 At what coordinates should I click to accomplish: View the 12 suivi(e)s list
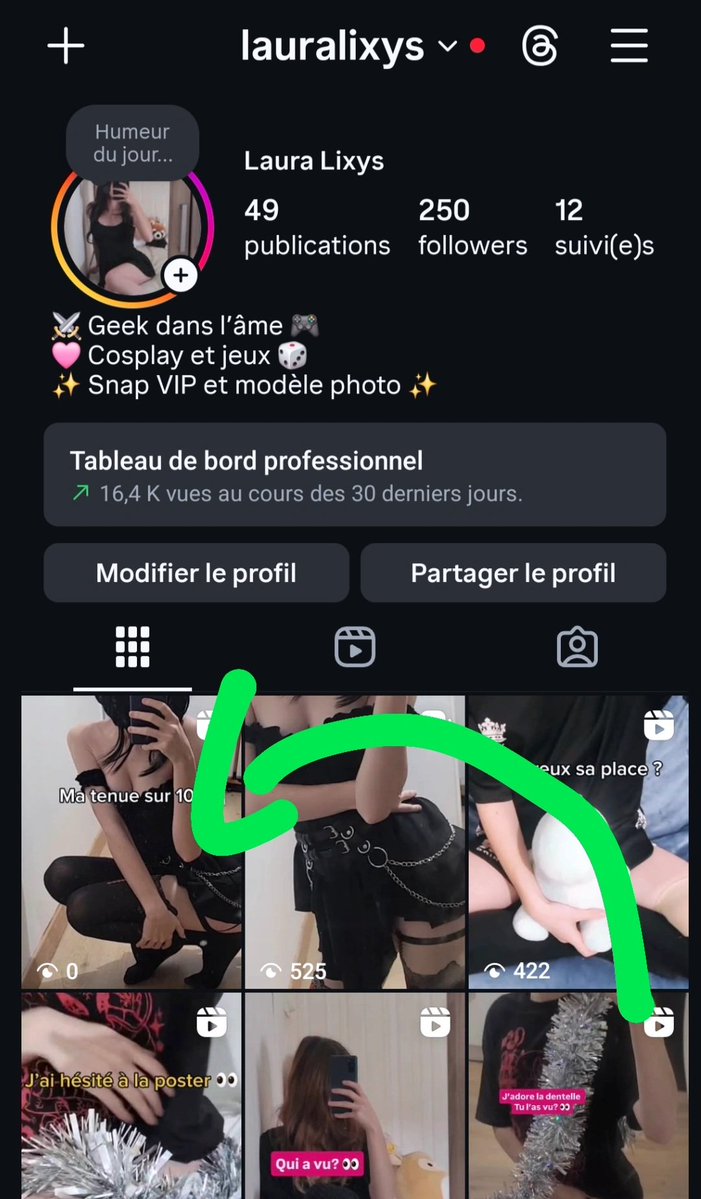point(604,227)
